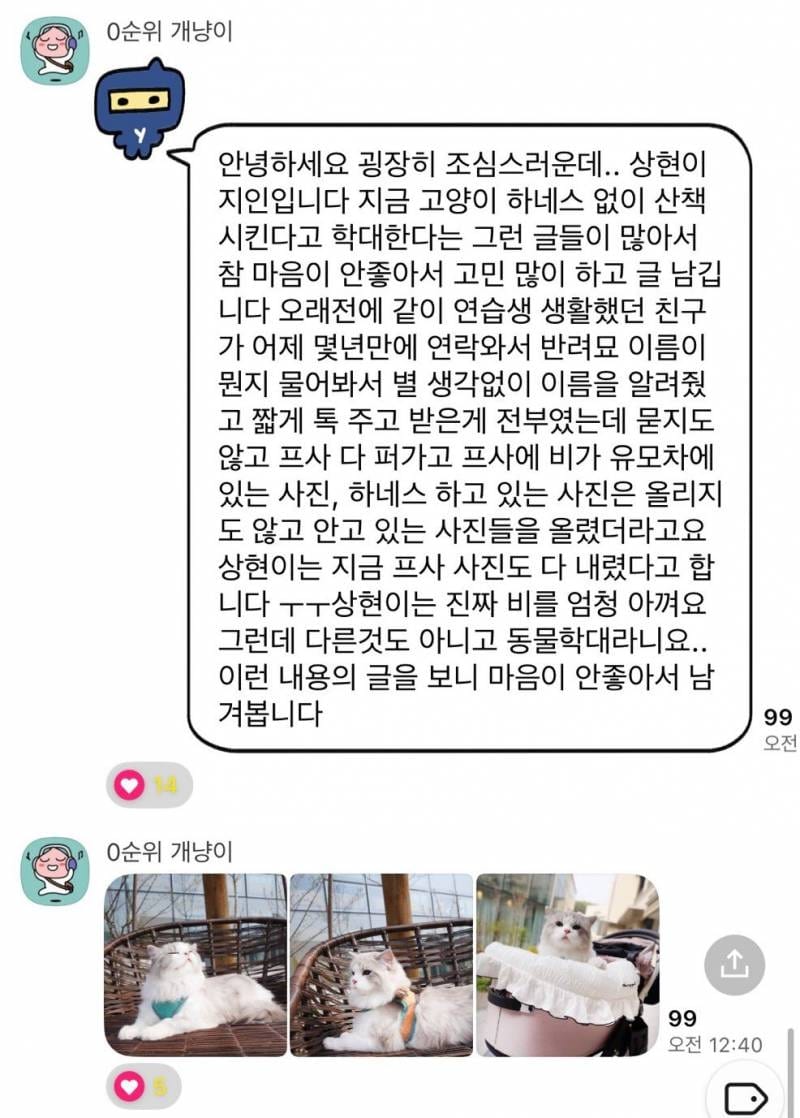
Task: Open the second cat photo with orange harness
Action: point(381,965)
